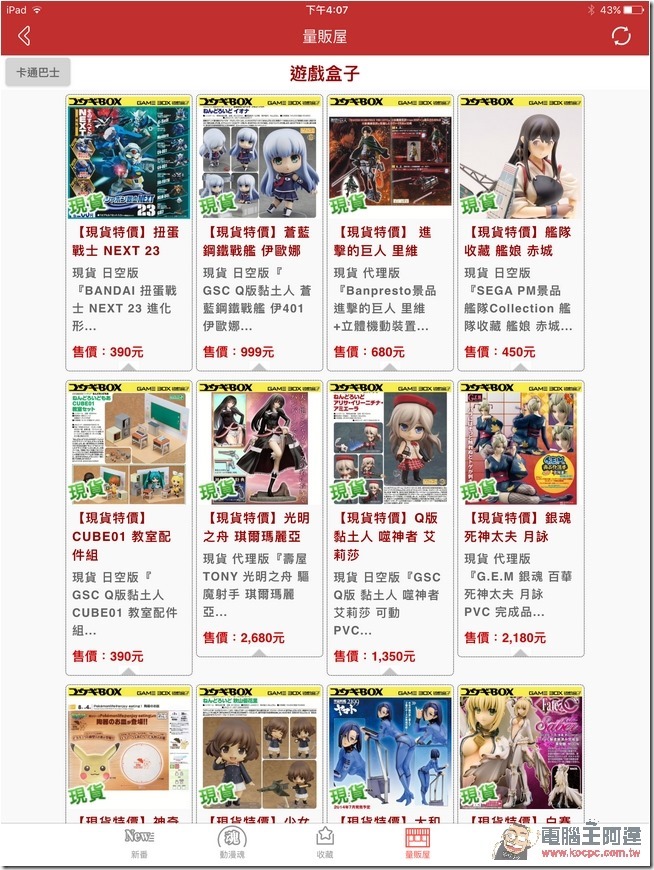Refresh the 量販屋 page
Image resolution: width=654 pixels, height=870 pixels.
point(621,37)
